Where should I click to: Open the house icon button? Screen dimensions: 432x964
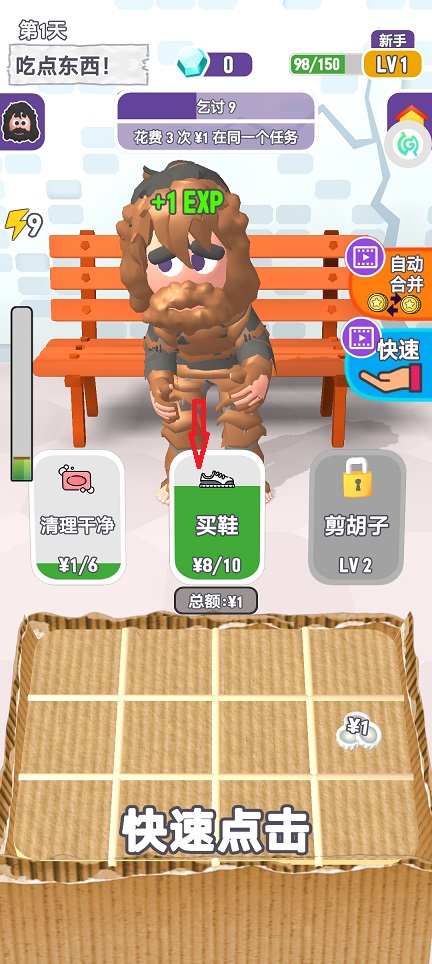[410, 114]
